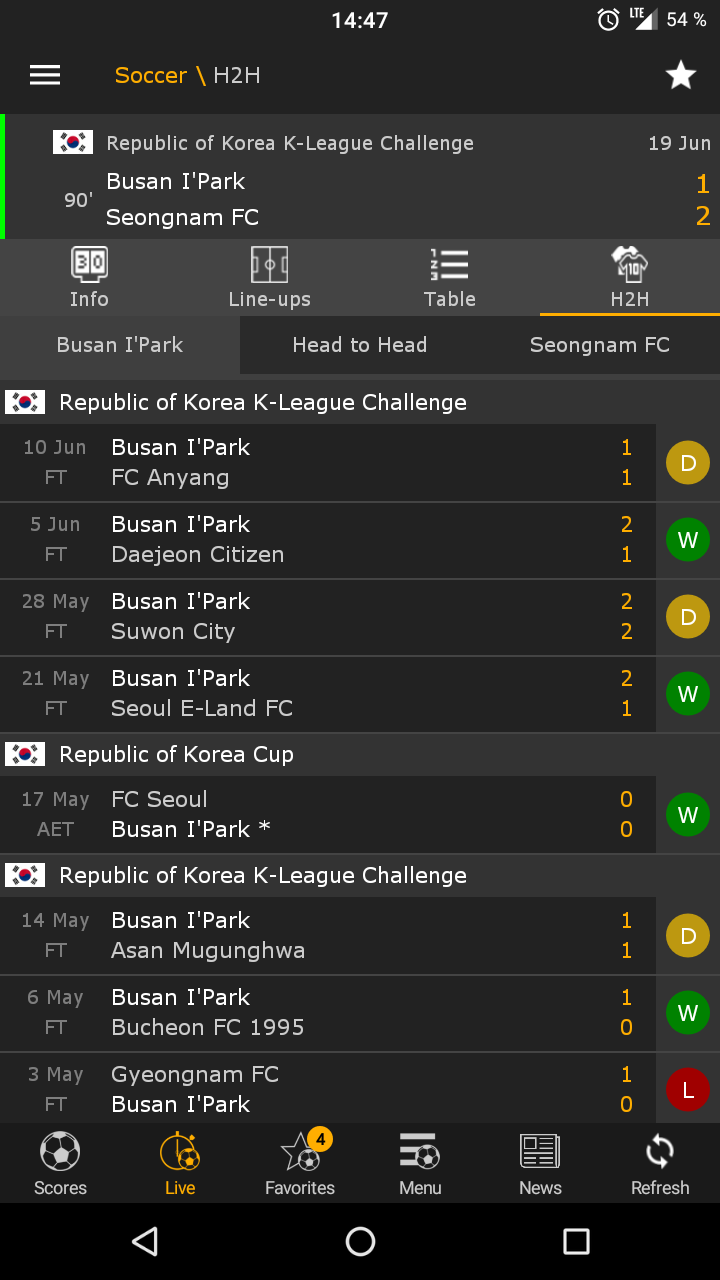Viewport: 720px width, 1280px height.
Task: Switch to the Line-ups tab
Action: (269, 278)
